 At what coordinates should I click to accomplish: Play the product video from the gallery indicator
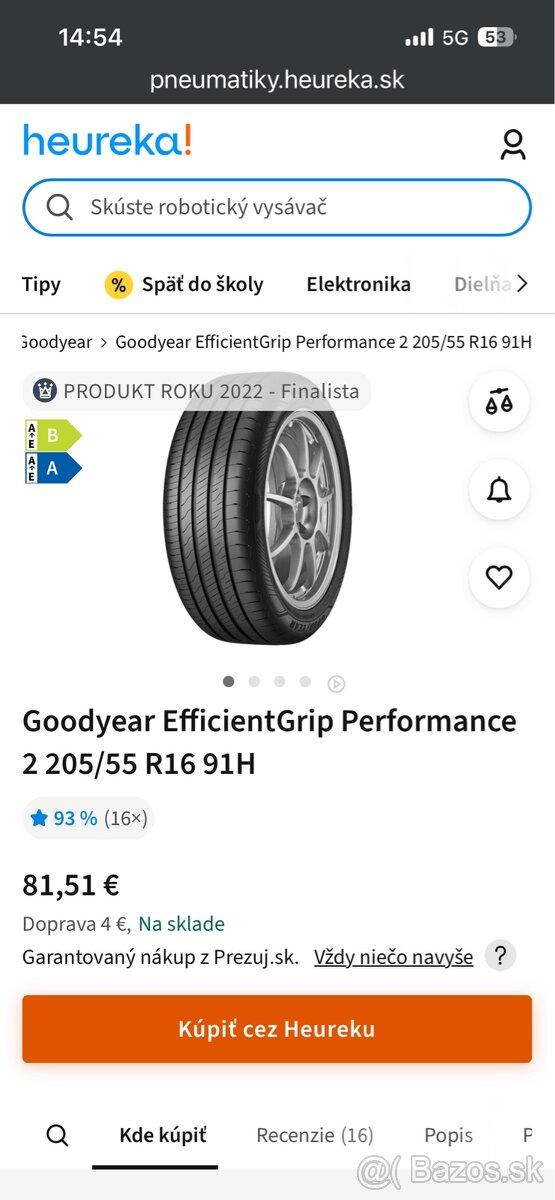point(337,684)
